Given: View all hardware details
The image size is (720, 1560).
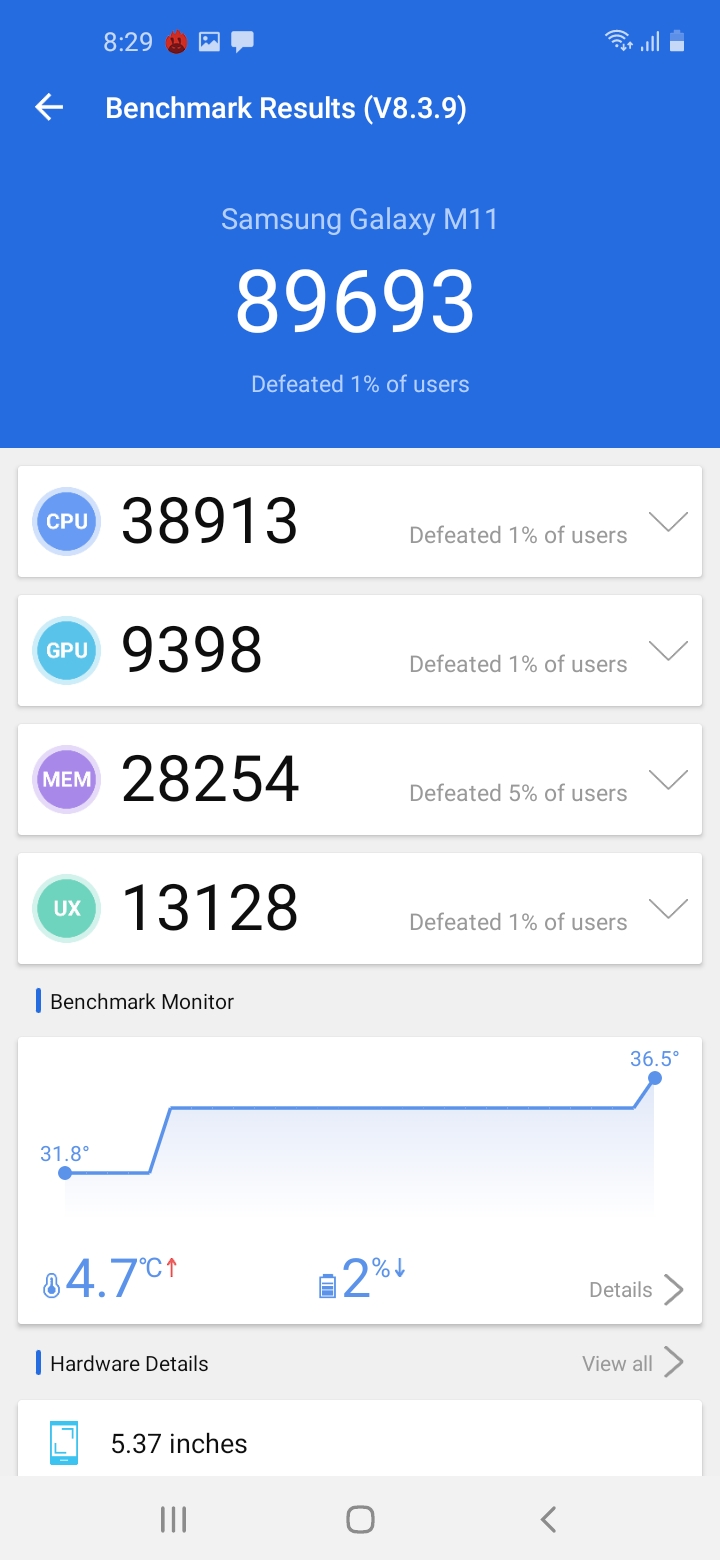Looking at the screenshot, I should (633, 1363).
